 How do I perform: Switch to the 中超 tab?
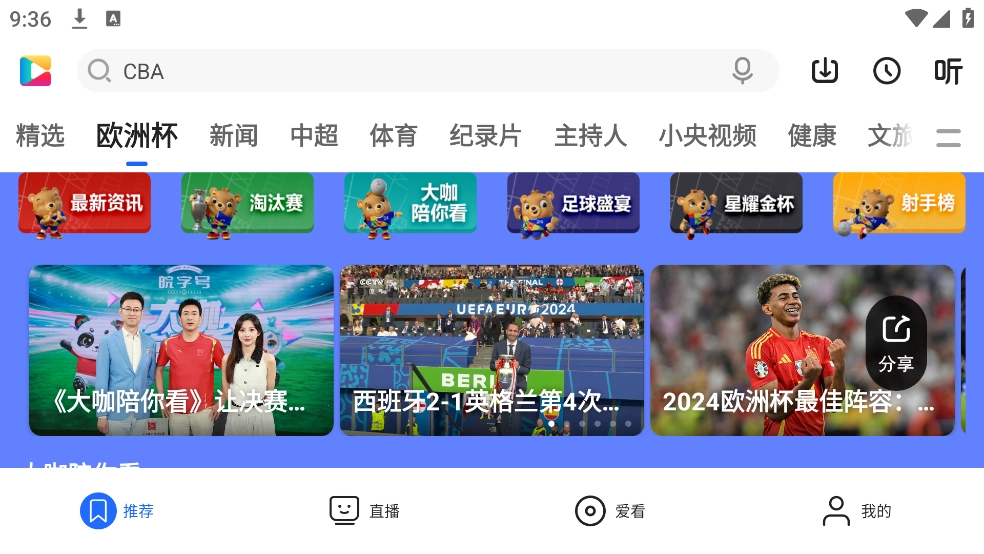(314, 136)
